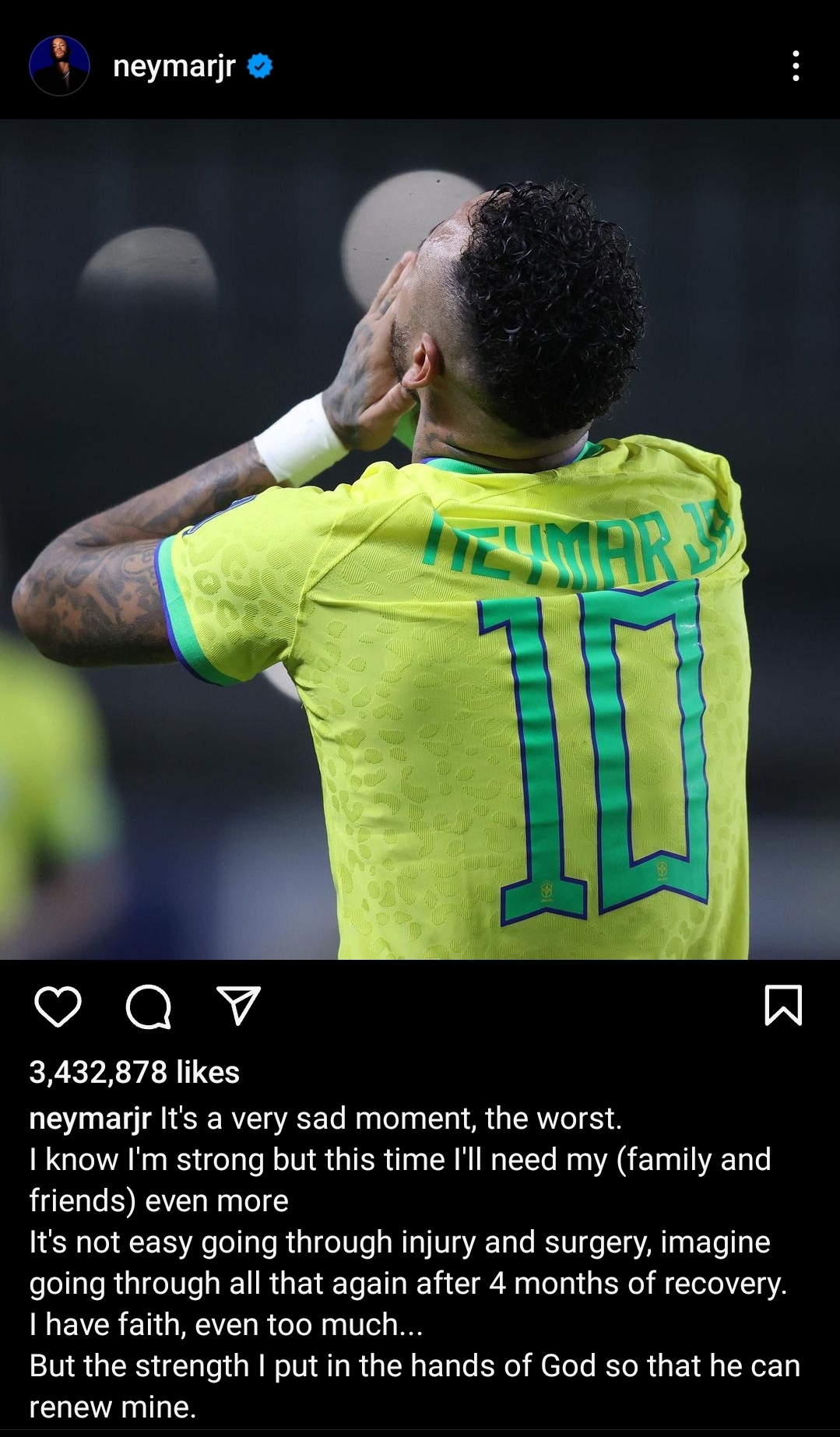Like neymarjr's post
Viewport: 840px width, 1437px height.
58,1006
